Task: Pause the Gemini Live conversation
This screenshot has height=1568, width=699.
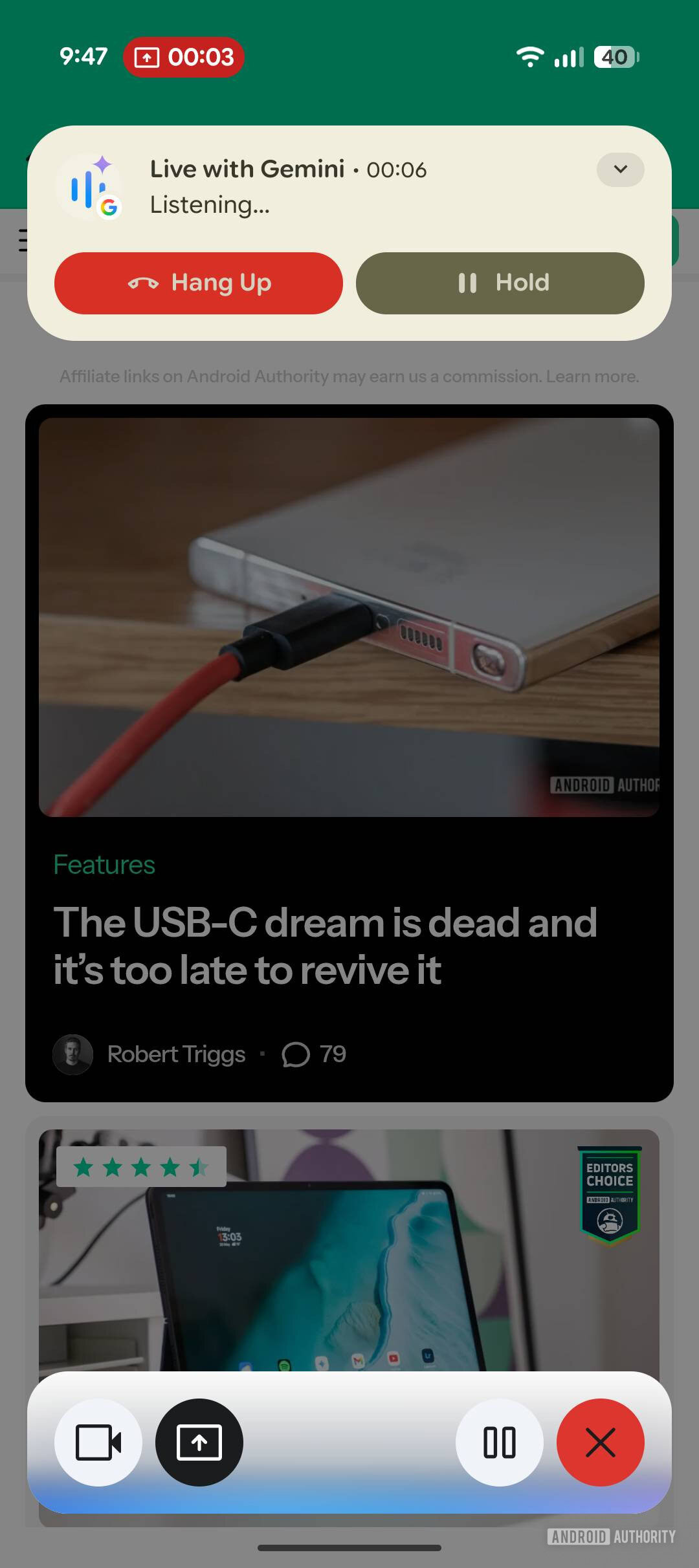Action: 500,1443
